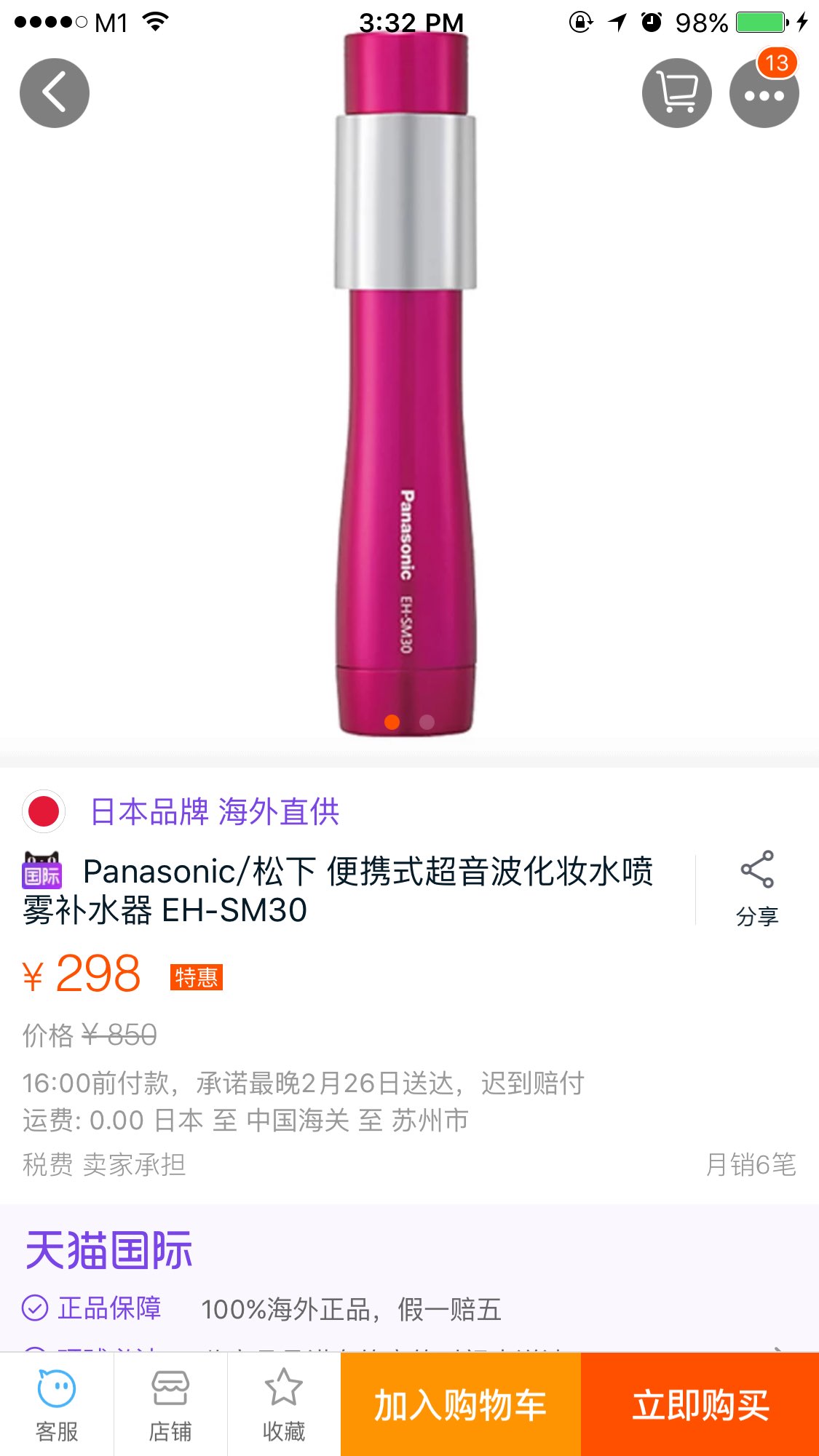Share this product via 分享
The width and height of the screenshot is (819, 1456).
(x=756, y=888)
